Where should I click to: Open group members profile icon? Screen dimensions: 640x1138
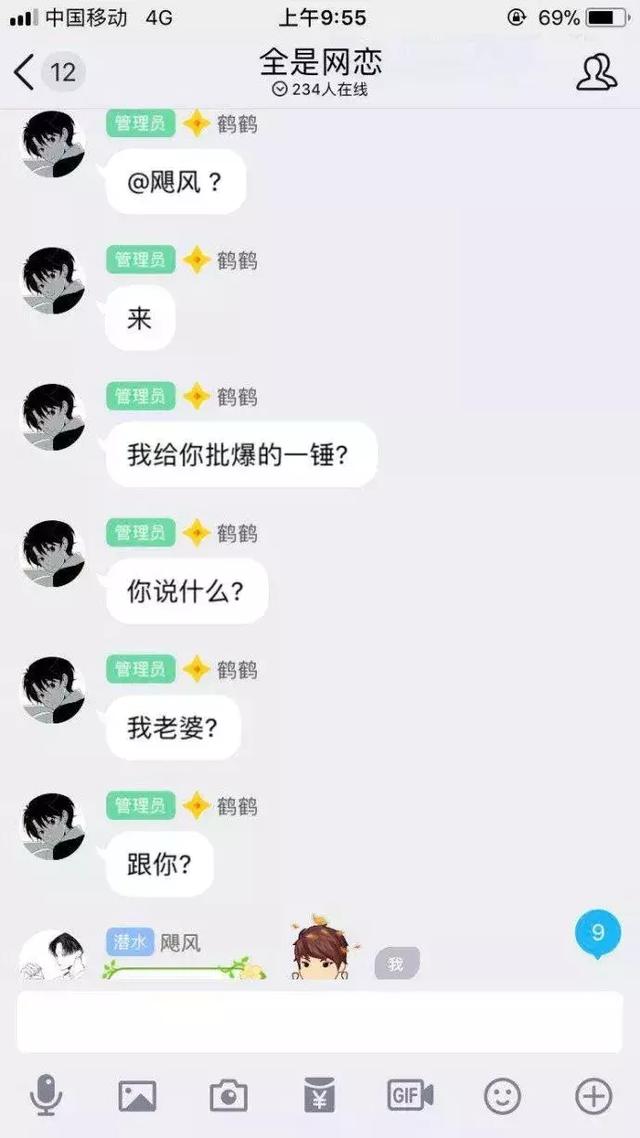coord(596,72)
